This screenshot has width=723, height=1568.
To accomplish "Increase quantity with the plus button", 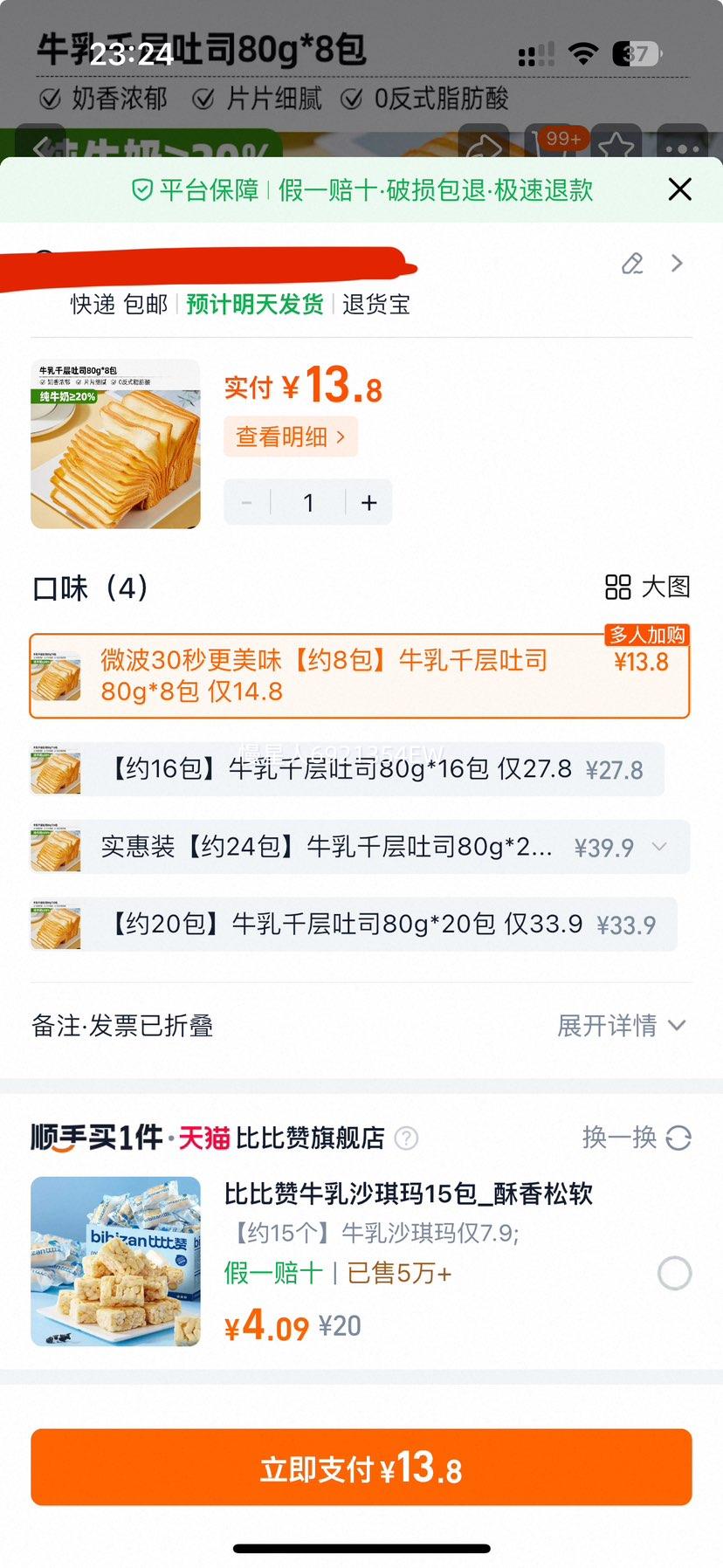I will click(369, 502).
